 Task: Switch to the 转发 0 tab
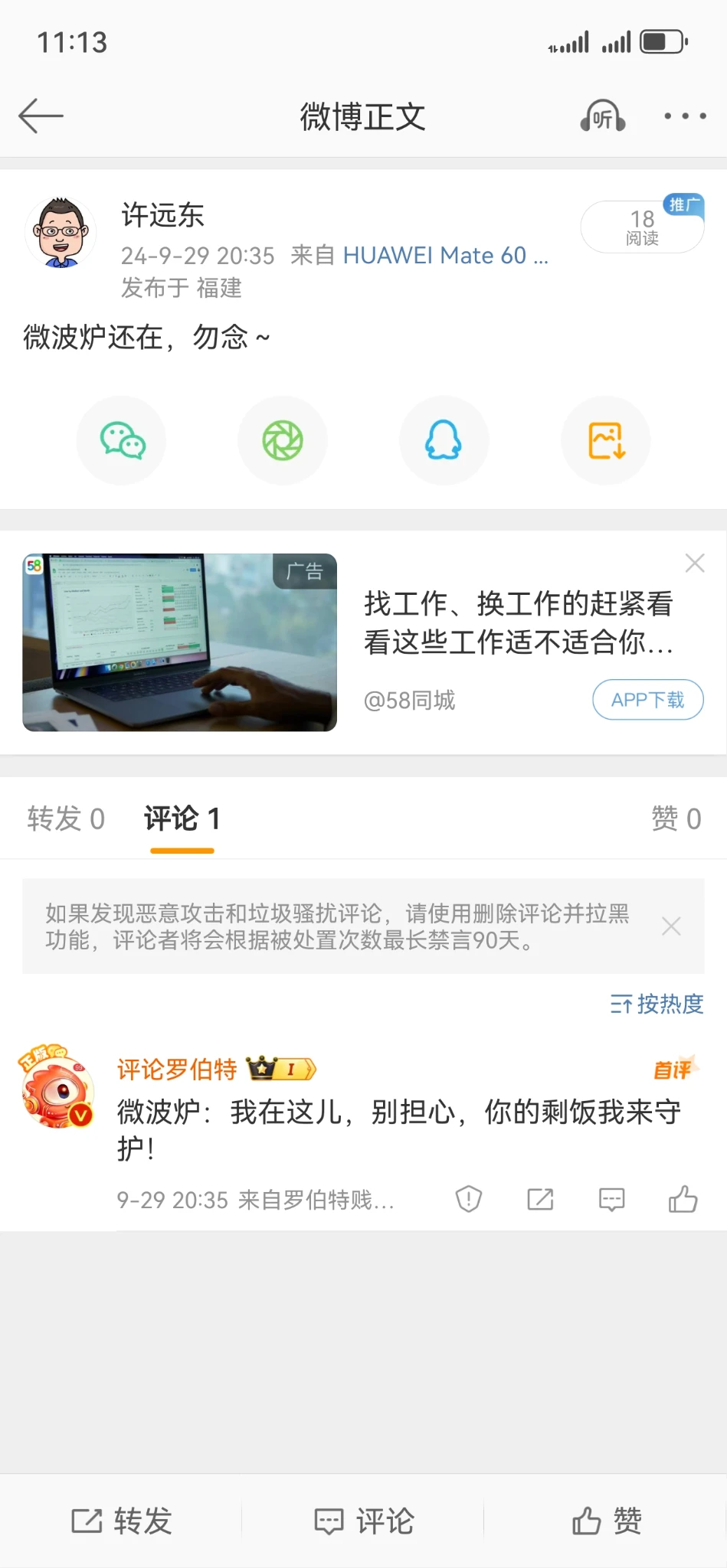tap(66, 818)
